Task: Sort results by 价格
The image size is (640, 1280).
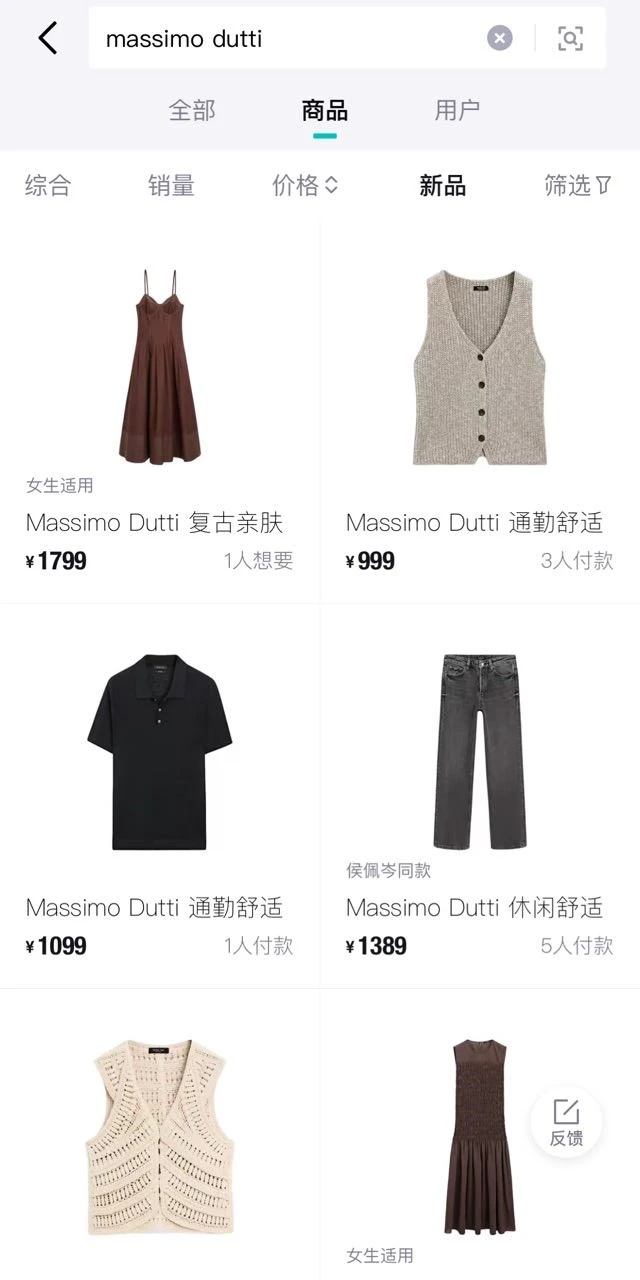Action: [304, 185]
